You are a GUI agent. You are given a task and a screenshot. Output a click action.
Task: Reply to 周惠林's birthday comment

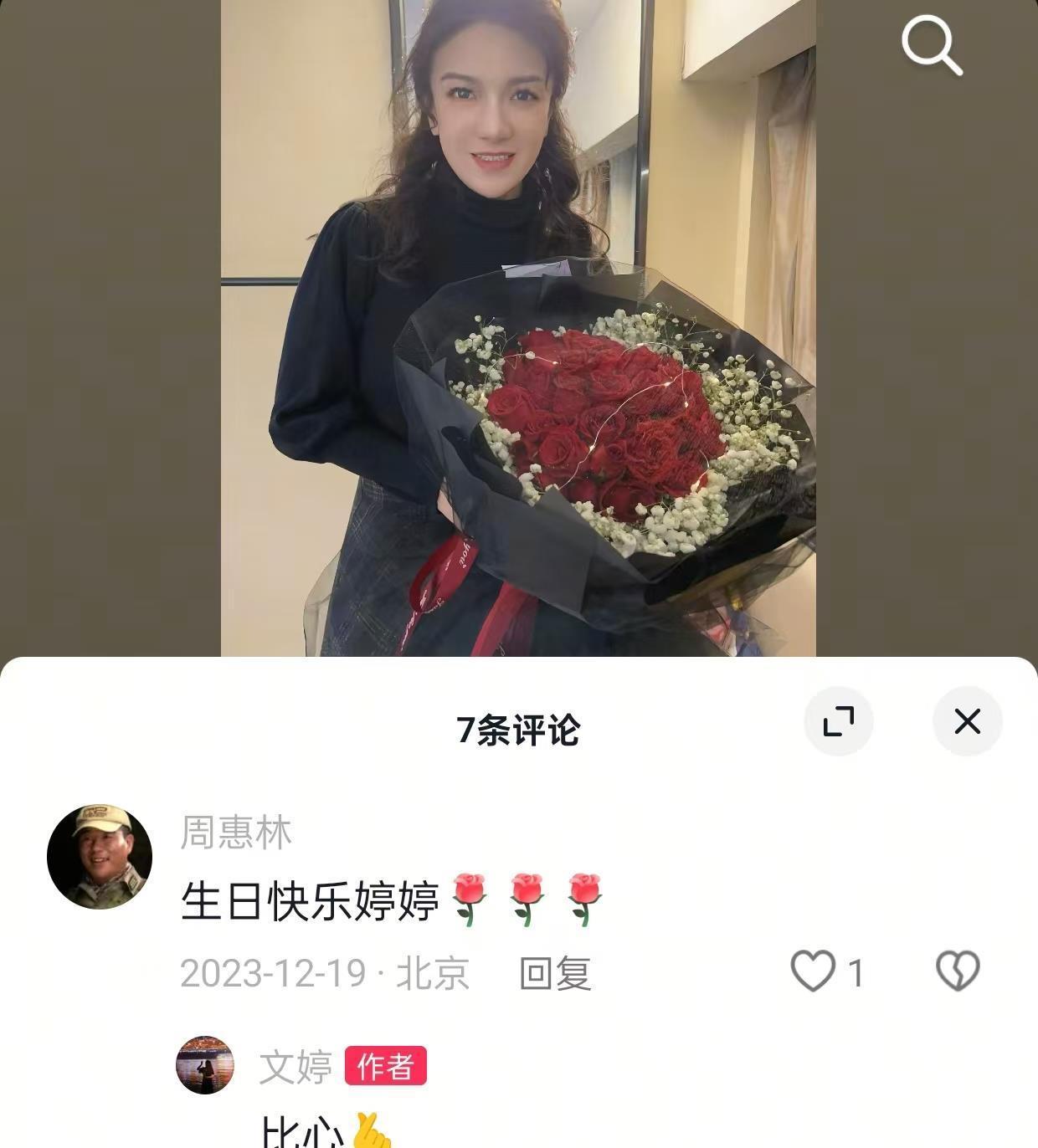(x=555, y=973)
